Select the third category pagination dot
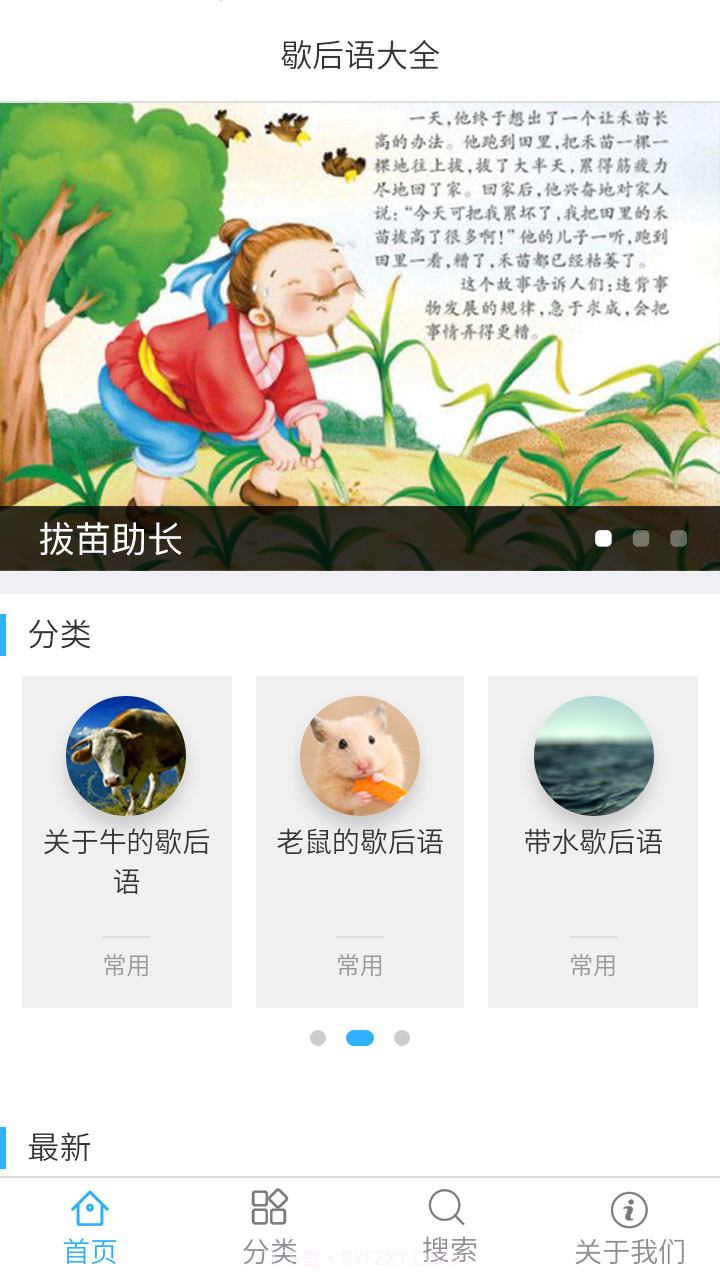Viewport: 720px width, 1280px height. click(x=404, y=1038)
